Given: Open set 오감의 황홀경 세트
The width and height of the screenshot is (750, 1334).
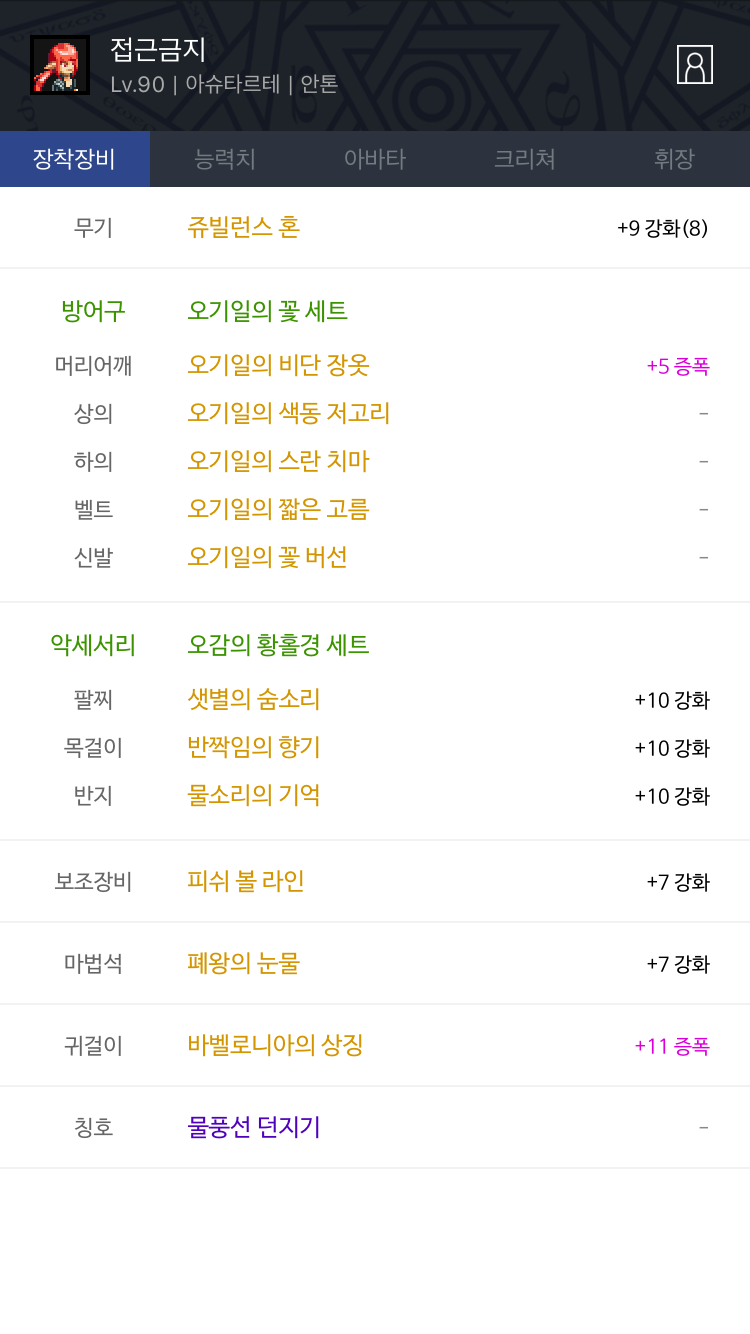Looking at the screenshot, I should tap(279, 645).
